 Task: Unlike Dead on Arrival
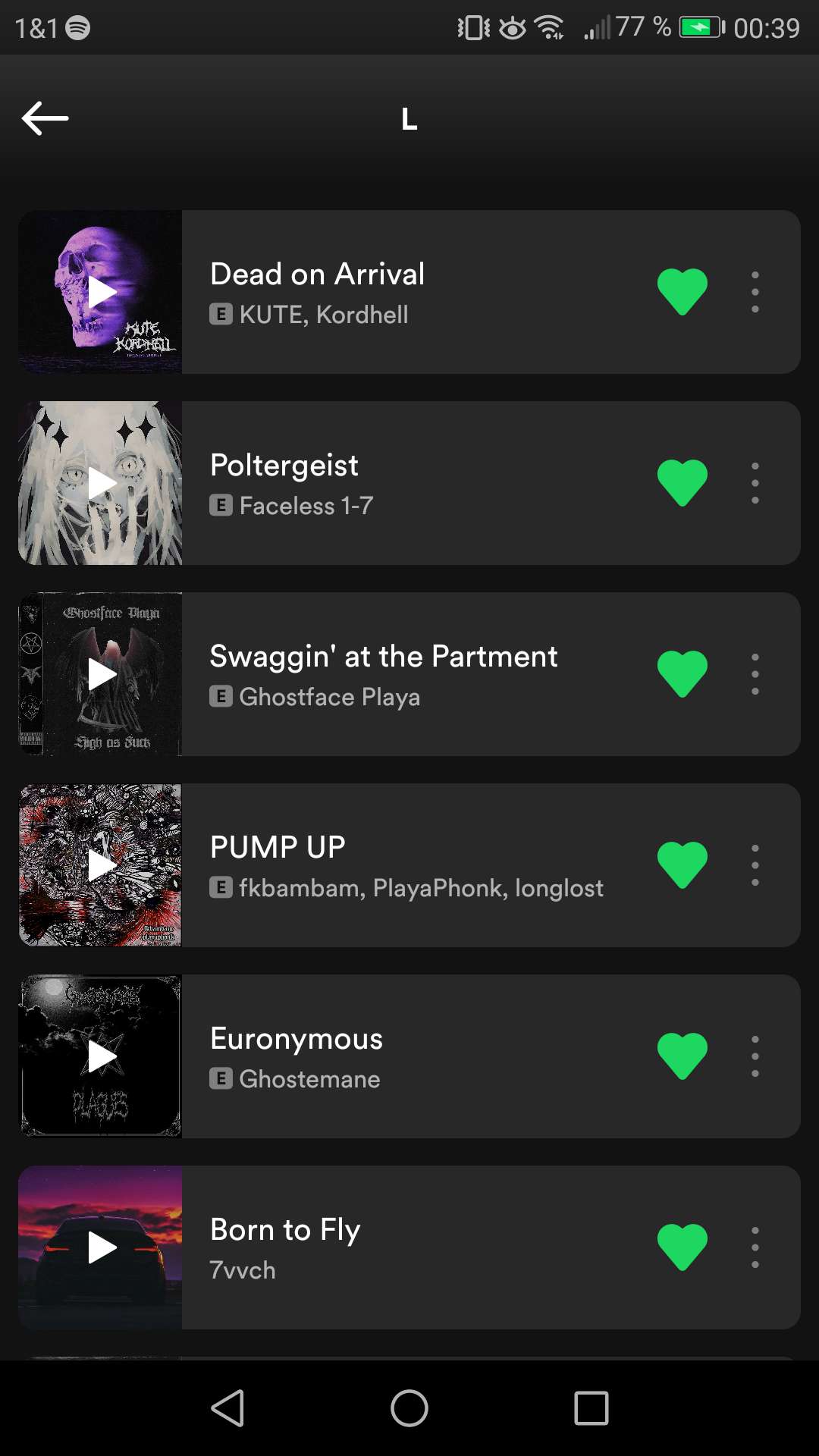pyautogui.click(x=682, y=292)
